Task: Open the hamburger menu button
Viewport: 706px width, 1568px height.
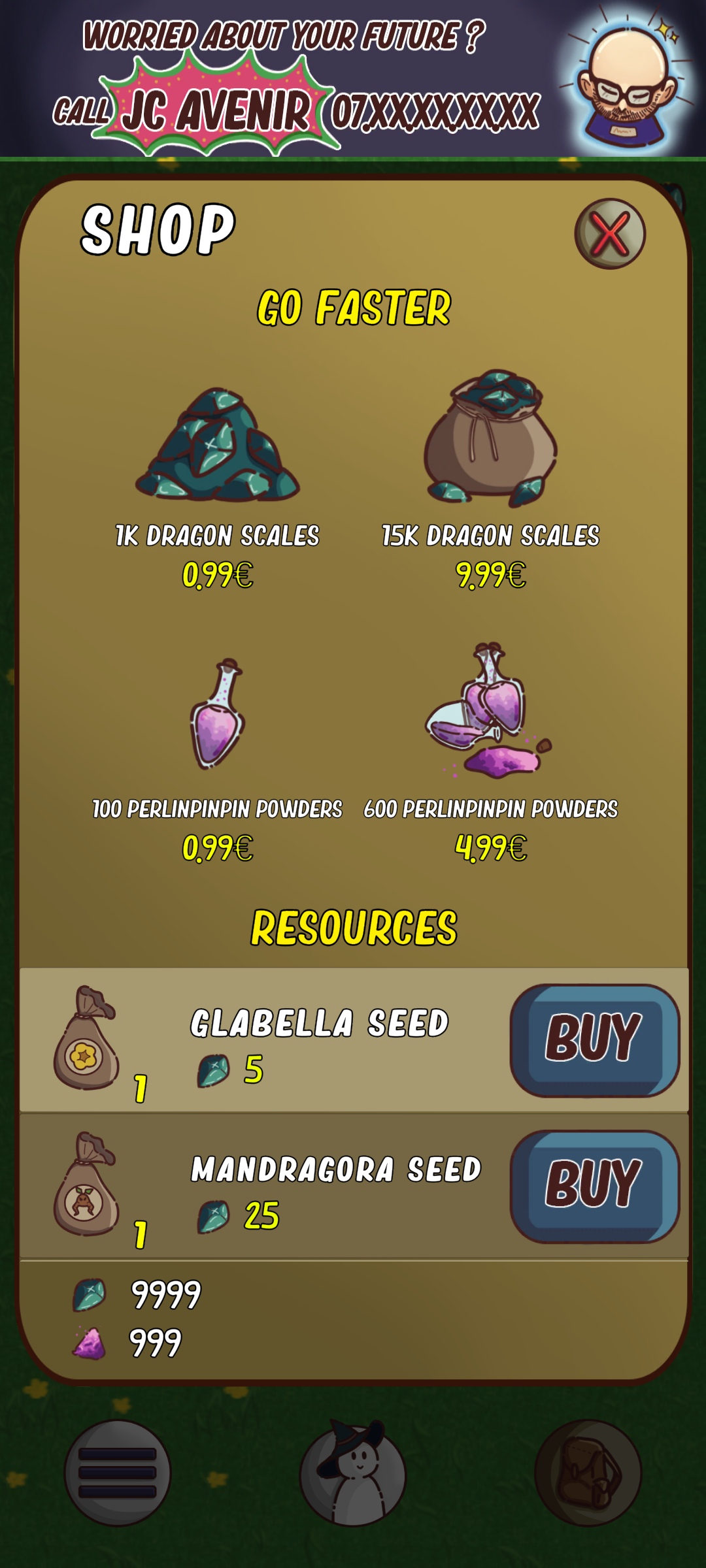Action: (x=118, y=1472)
